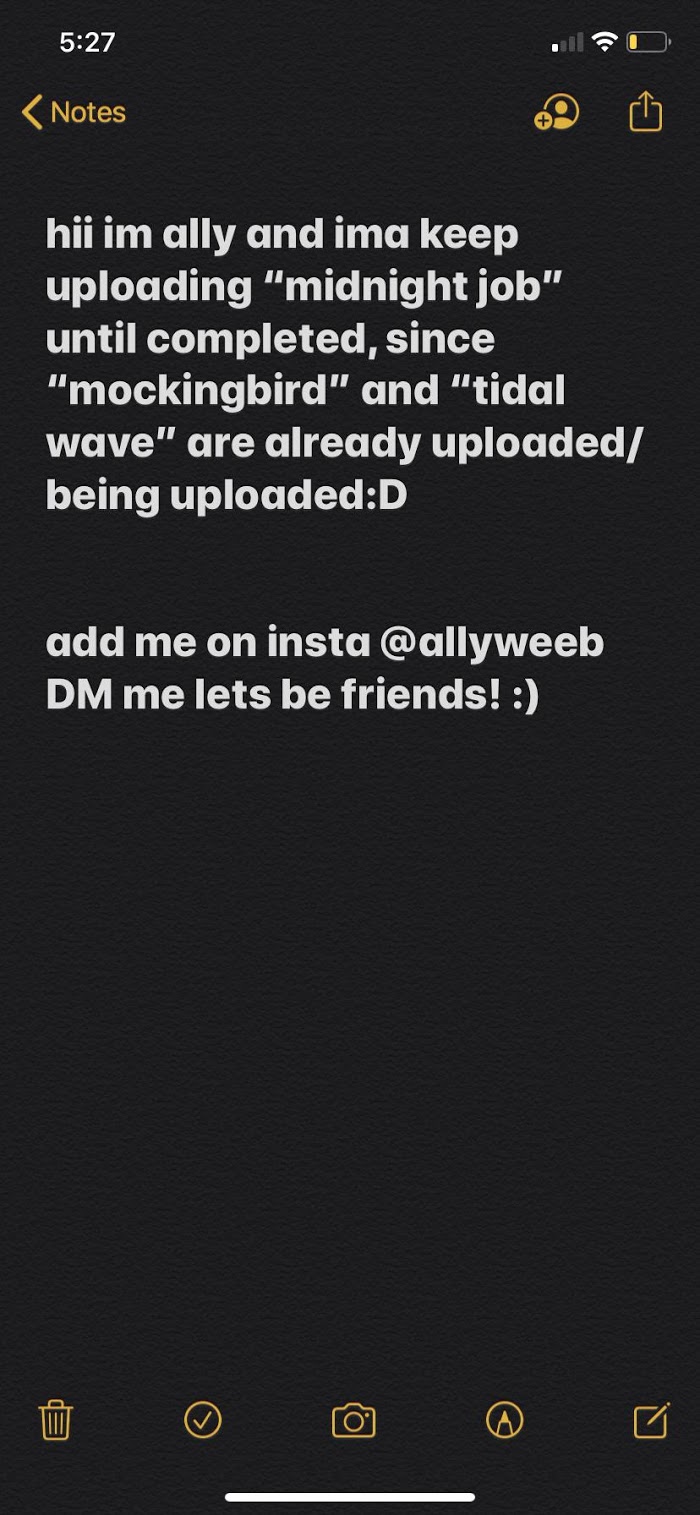700x1515 pixels.
Task: Go back to the Notes list
Action: tap(74, 112)
